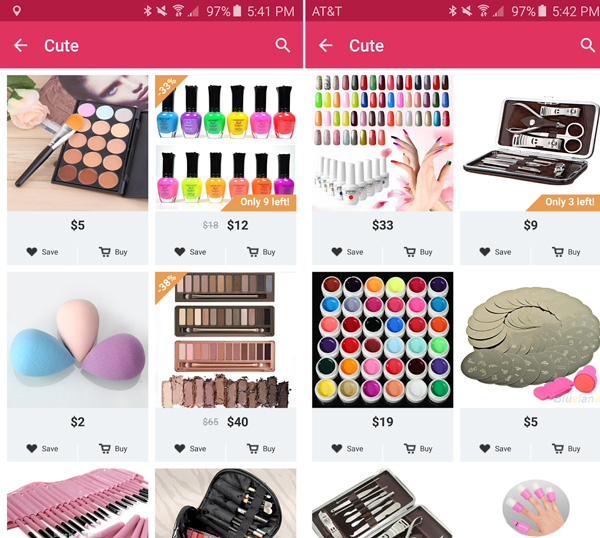Go back using the arrow on the AT&T screen
Viewport: 600px width, 538px height.
[x=325, y=46]
